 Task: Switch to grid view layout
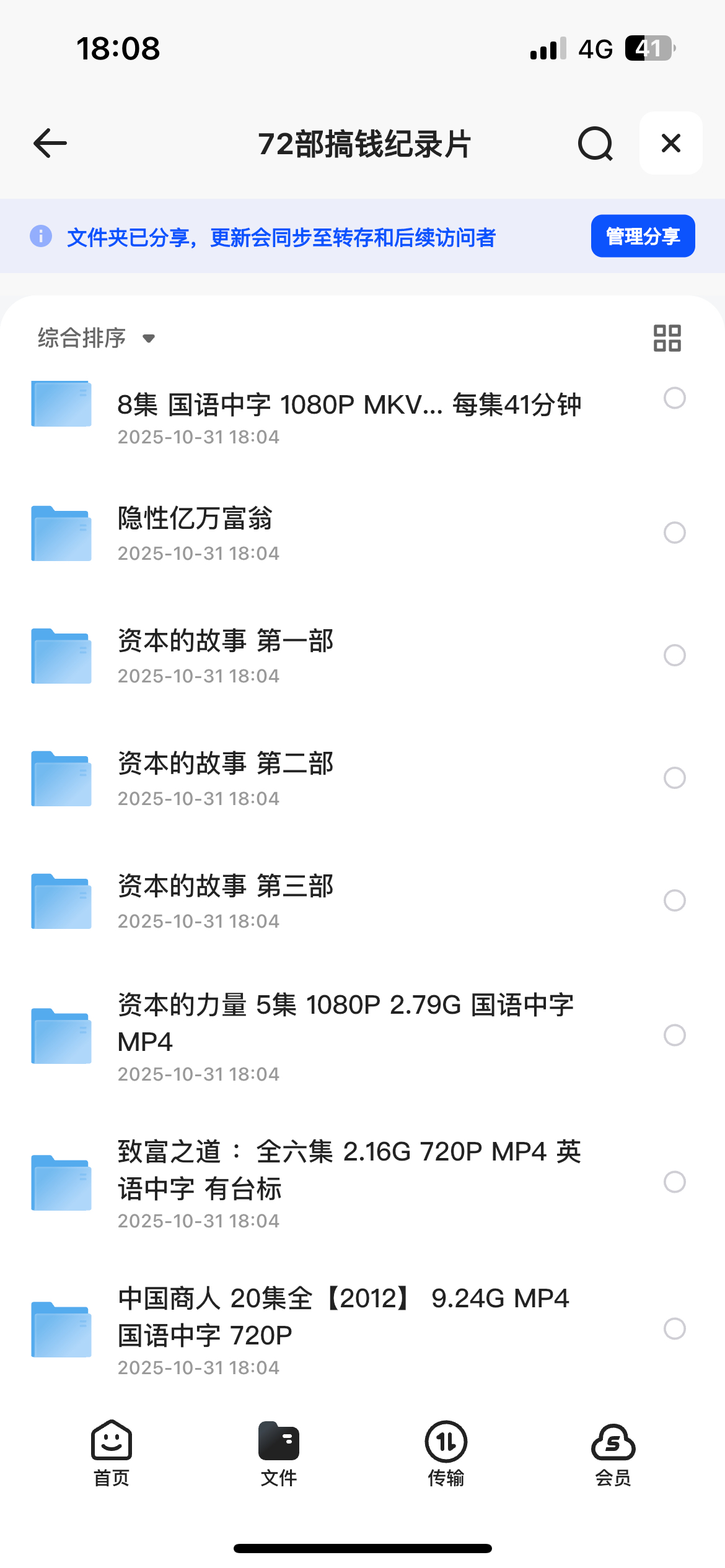tap(667, 338)
